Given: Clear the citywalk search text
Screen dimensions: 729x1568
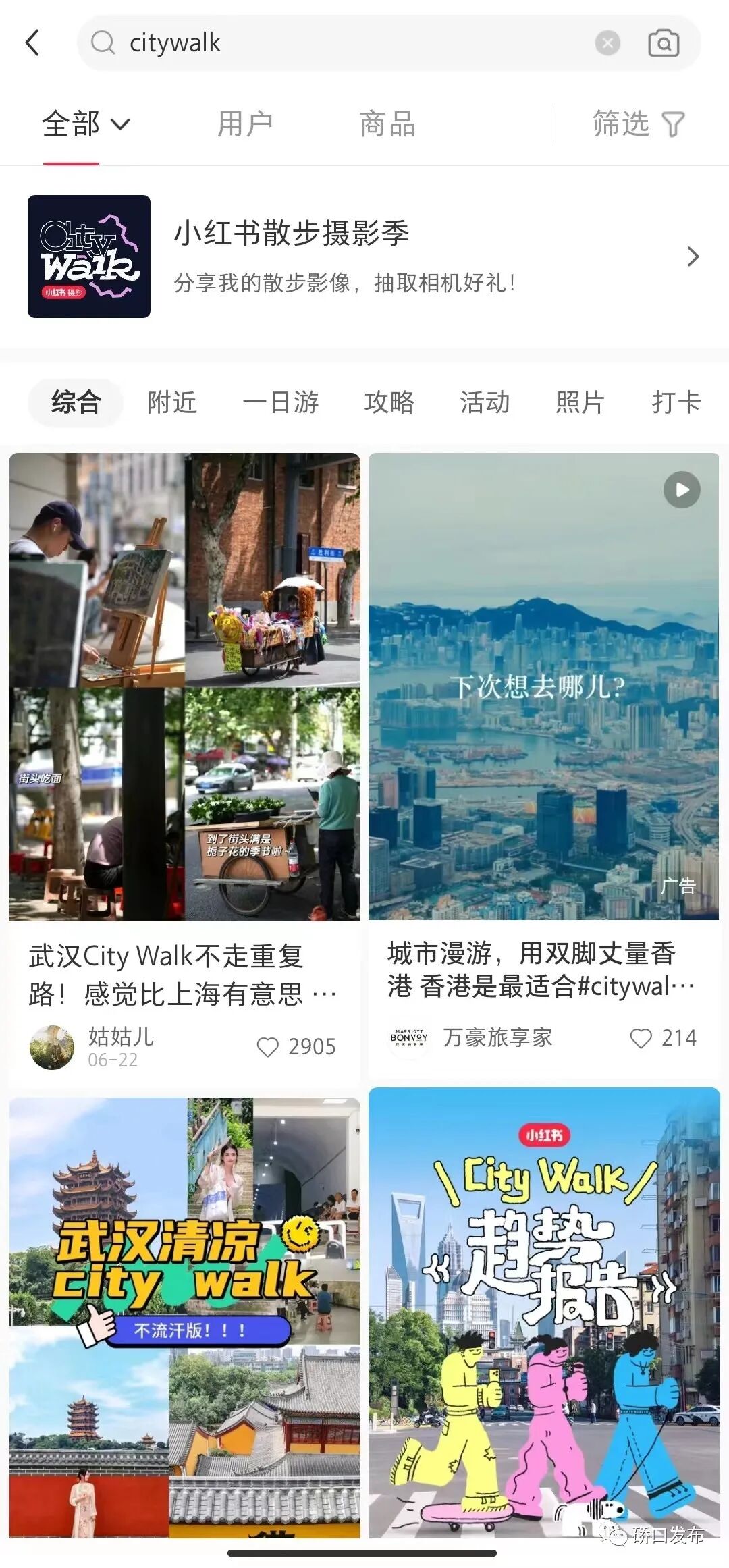Looking at the screenshot, I should (607, 43).
